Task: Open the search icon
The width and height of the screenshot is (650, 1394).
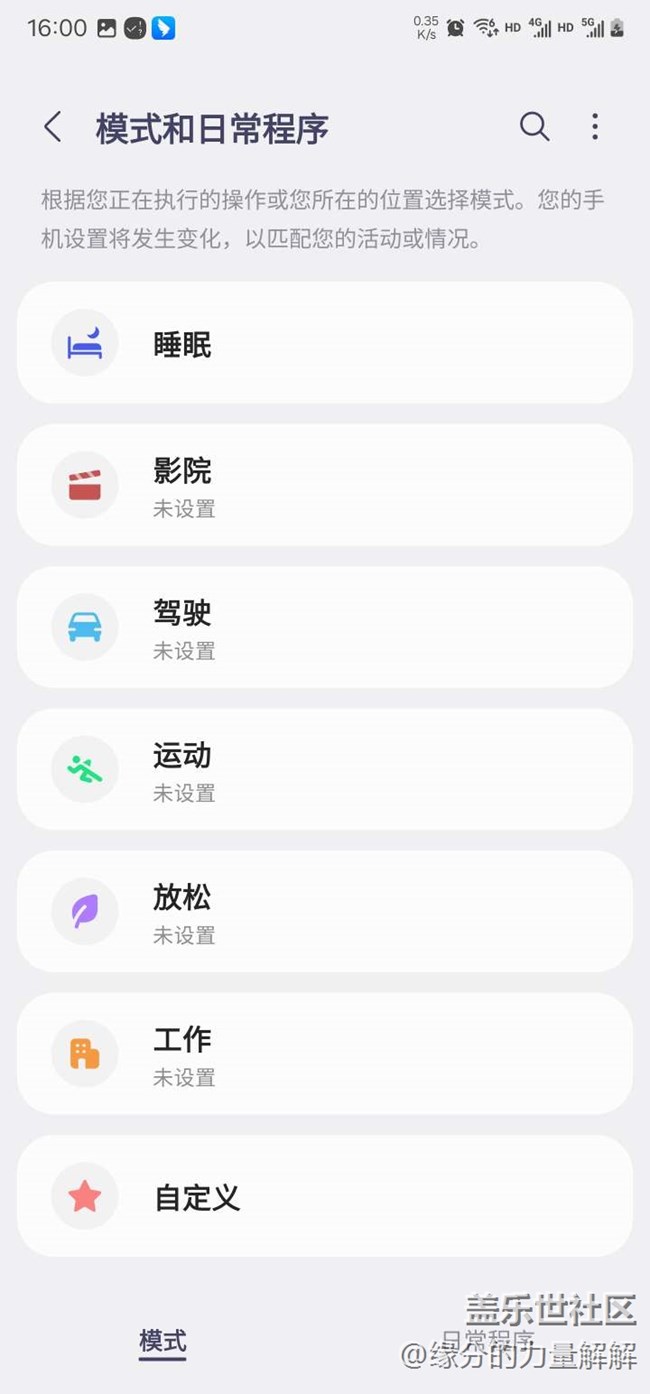Action: (534, 127)
